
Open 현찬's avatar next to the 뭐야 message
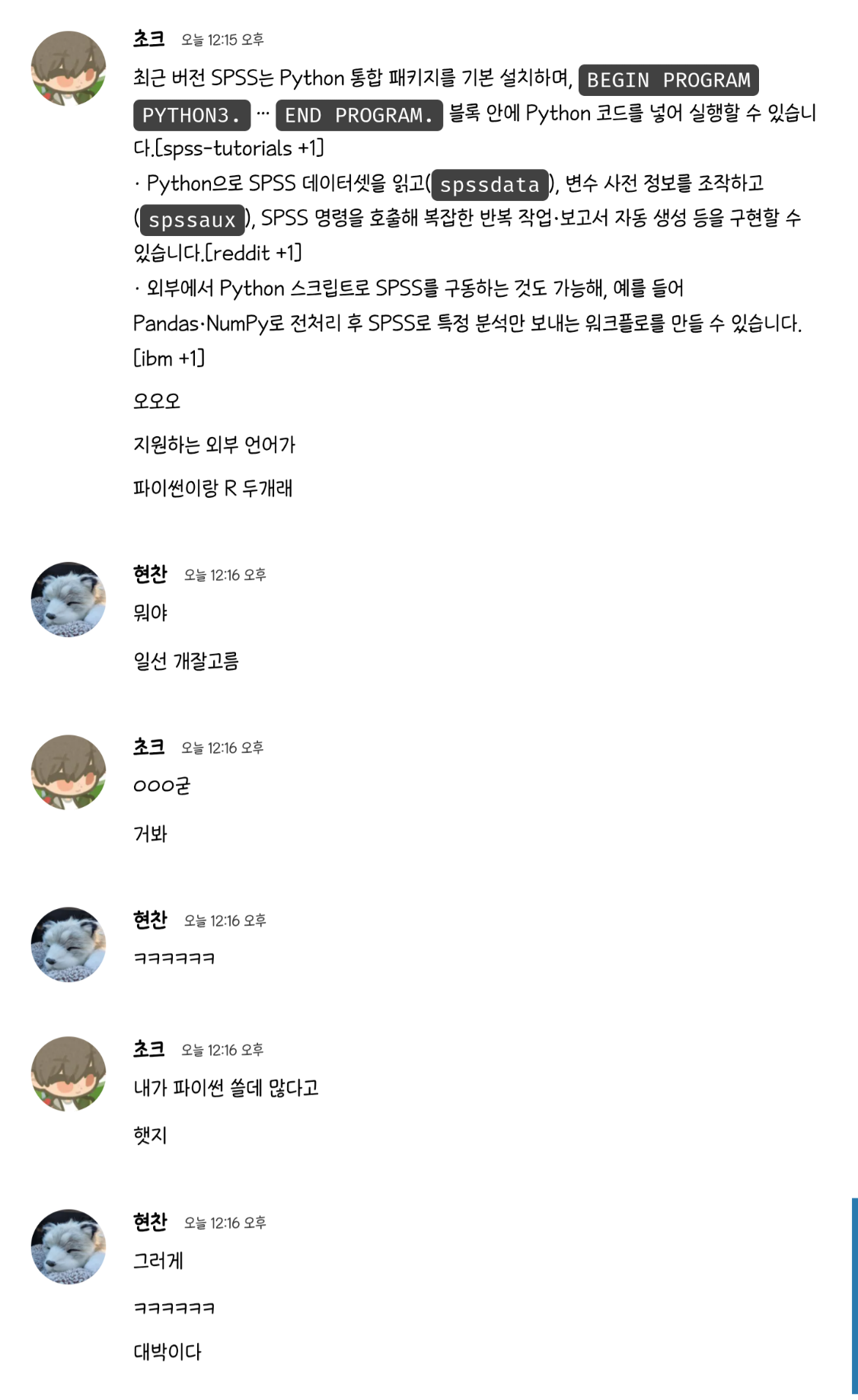point(69,599)
